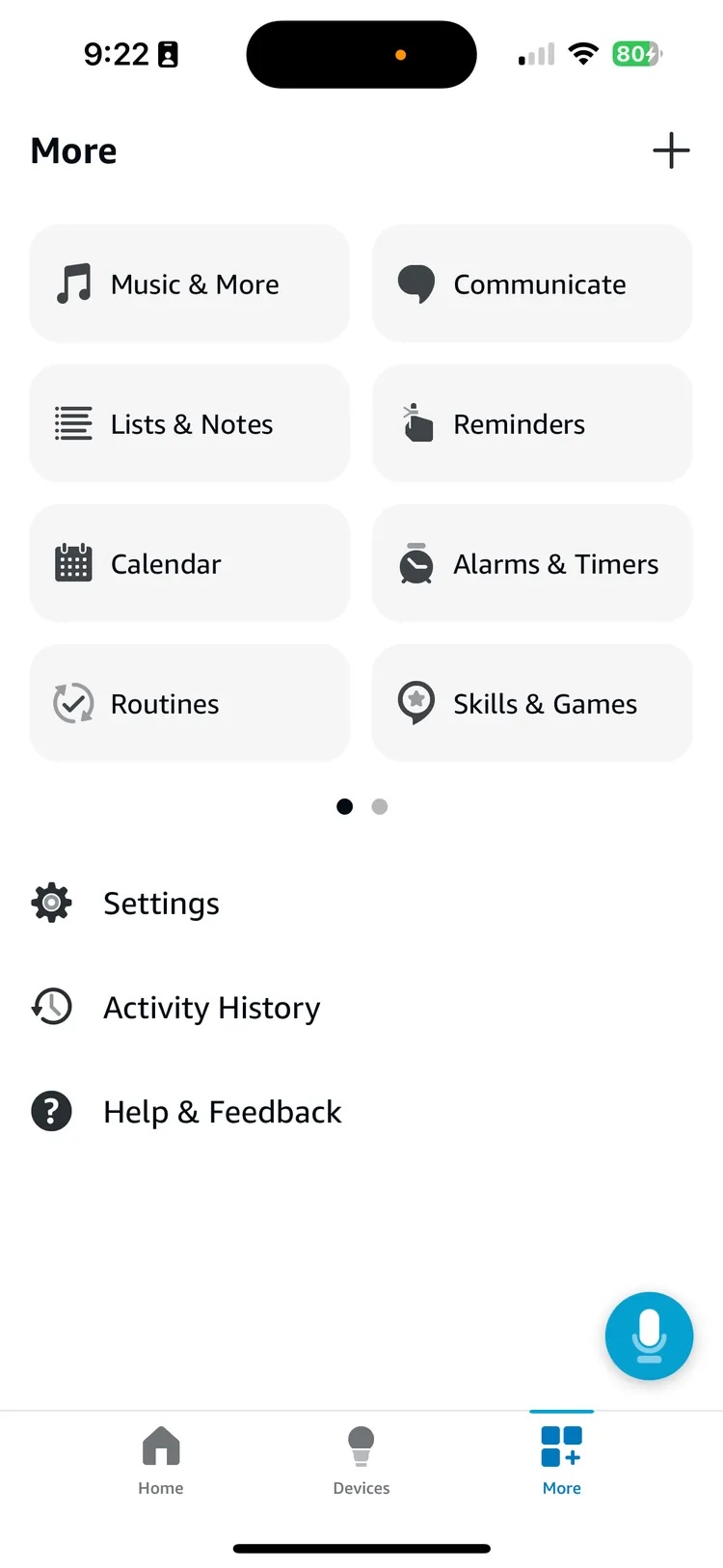Open Settings

click(161, 904)
